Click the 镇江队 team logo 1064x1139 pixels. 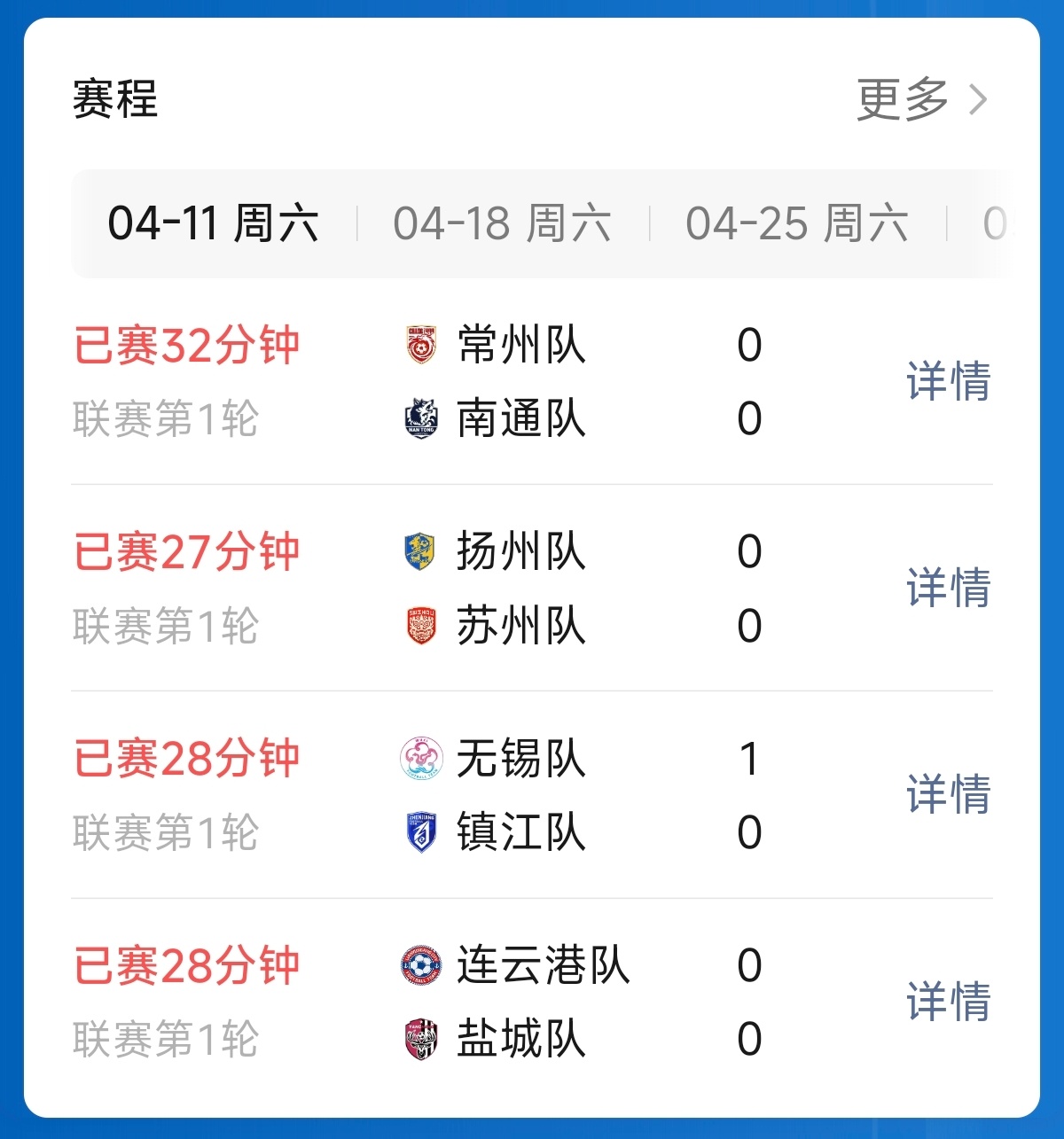tap(419, 833)
